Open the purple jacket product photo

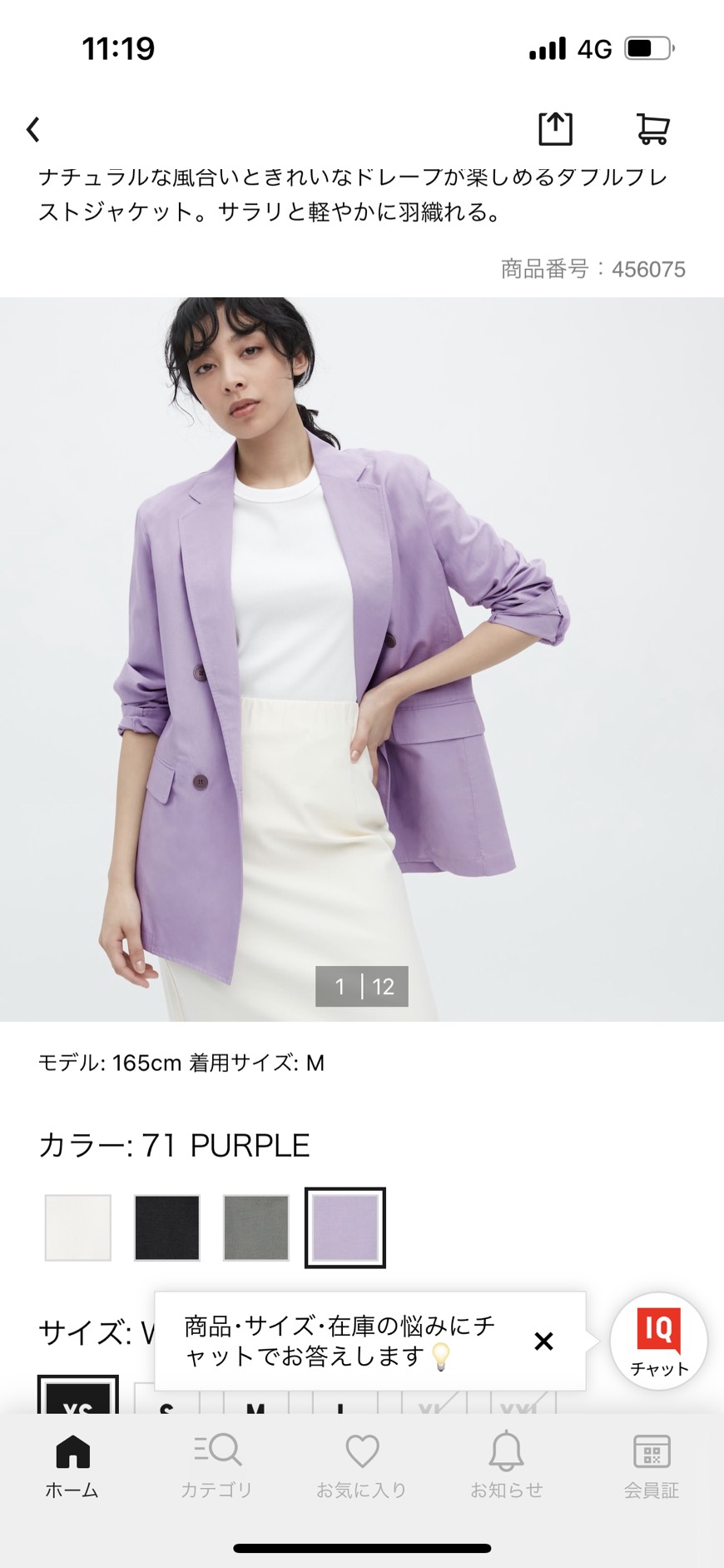(362, 659)
